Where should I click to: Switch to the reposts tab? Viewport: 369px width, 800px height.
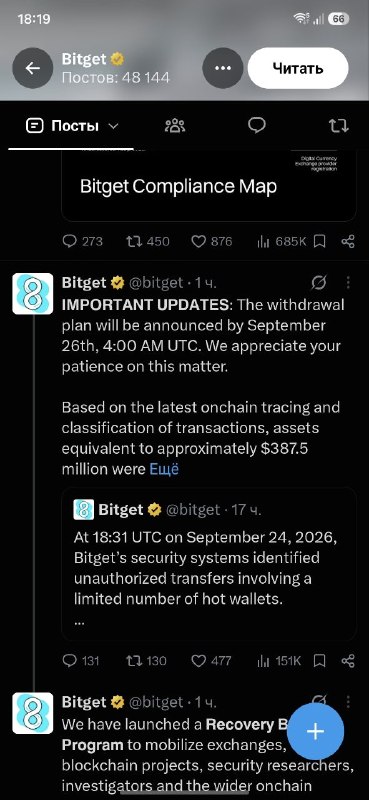point(339,126)
